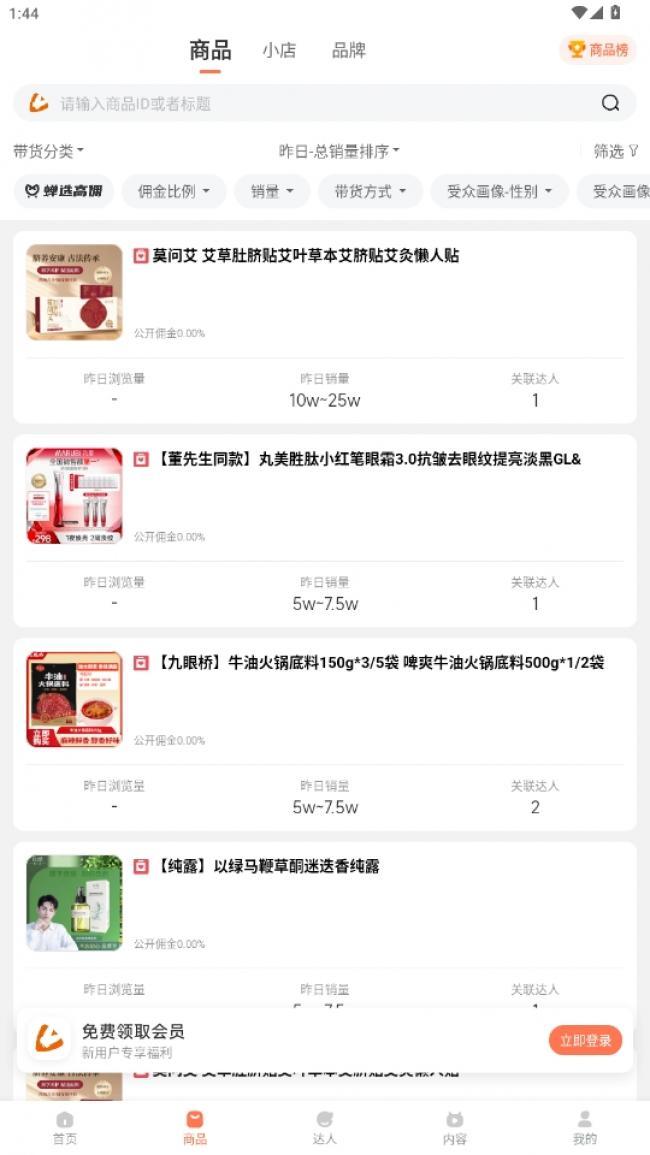Tap the 立即登录 button
The image size is (650, 1155).
point(585,1040)
